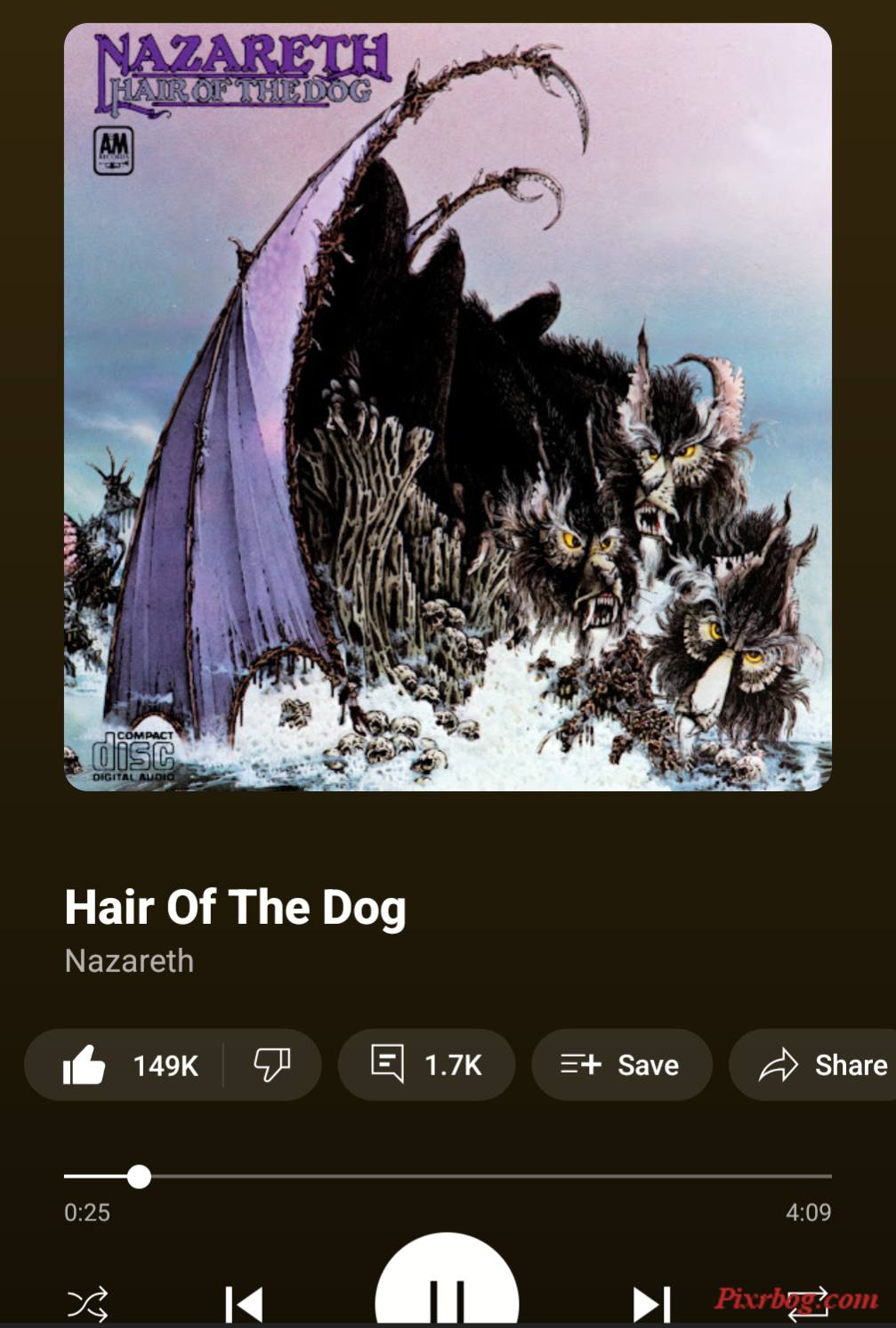Save track to a playlist
Viewport: 896px width, 1328px height.
pyautogui.click(x=621, y=1065)
